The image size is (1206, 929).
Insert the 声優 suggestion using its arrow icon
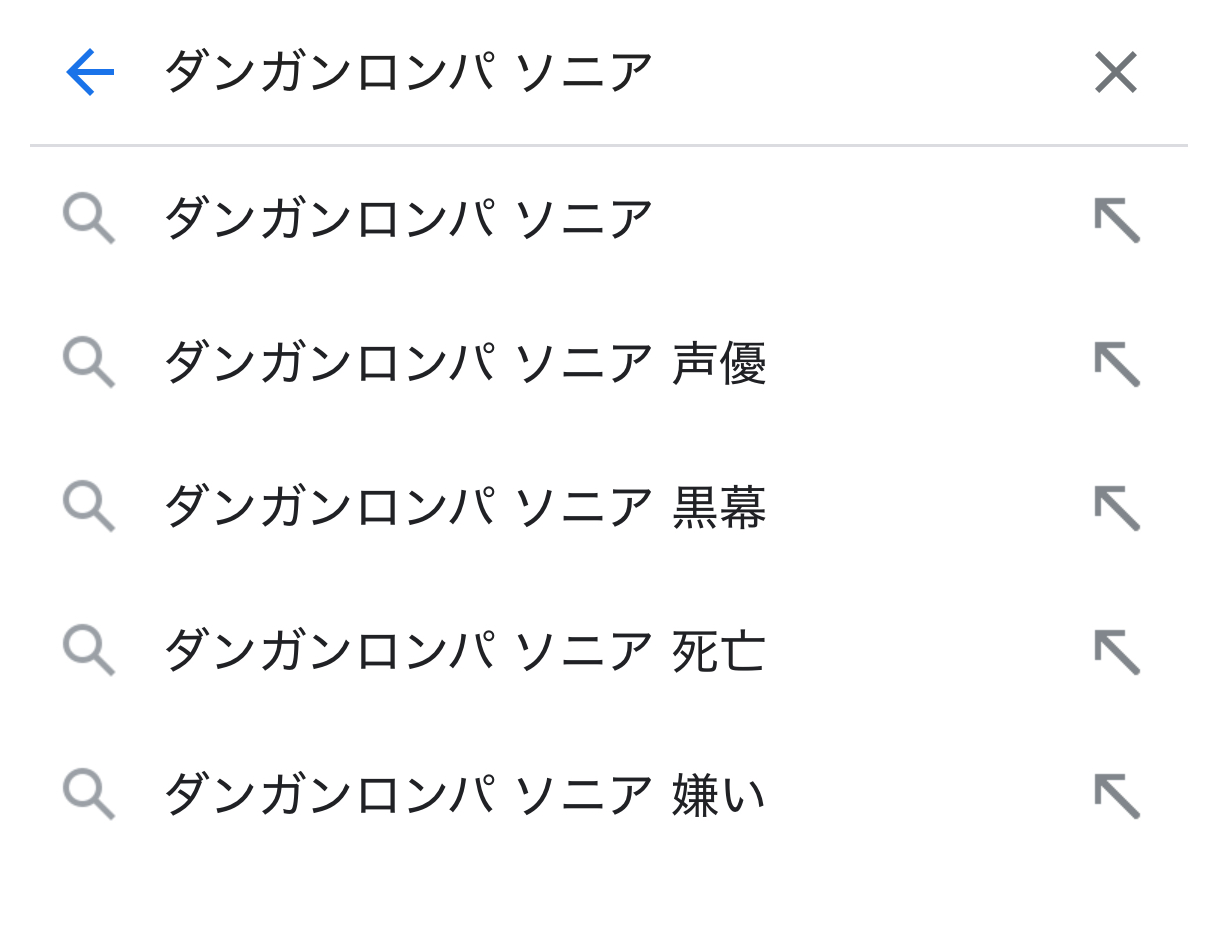(1116, 363)
